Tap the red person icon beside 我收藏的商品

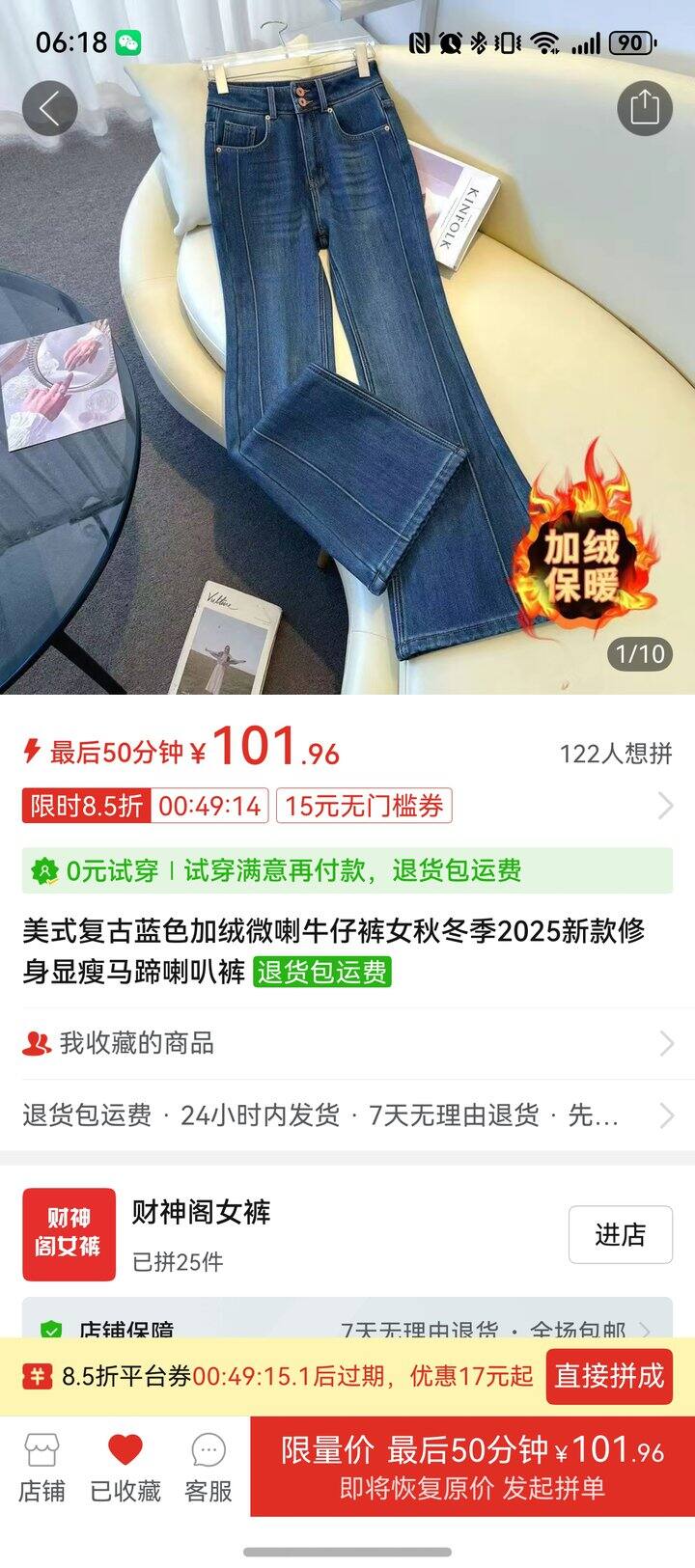[x=37, y=1042]
